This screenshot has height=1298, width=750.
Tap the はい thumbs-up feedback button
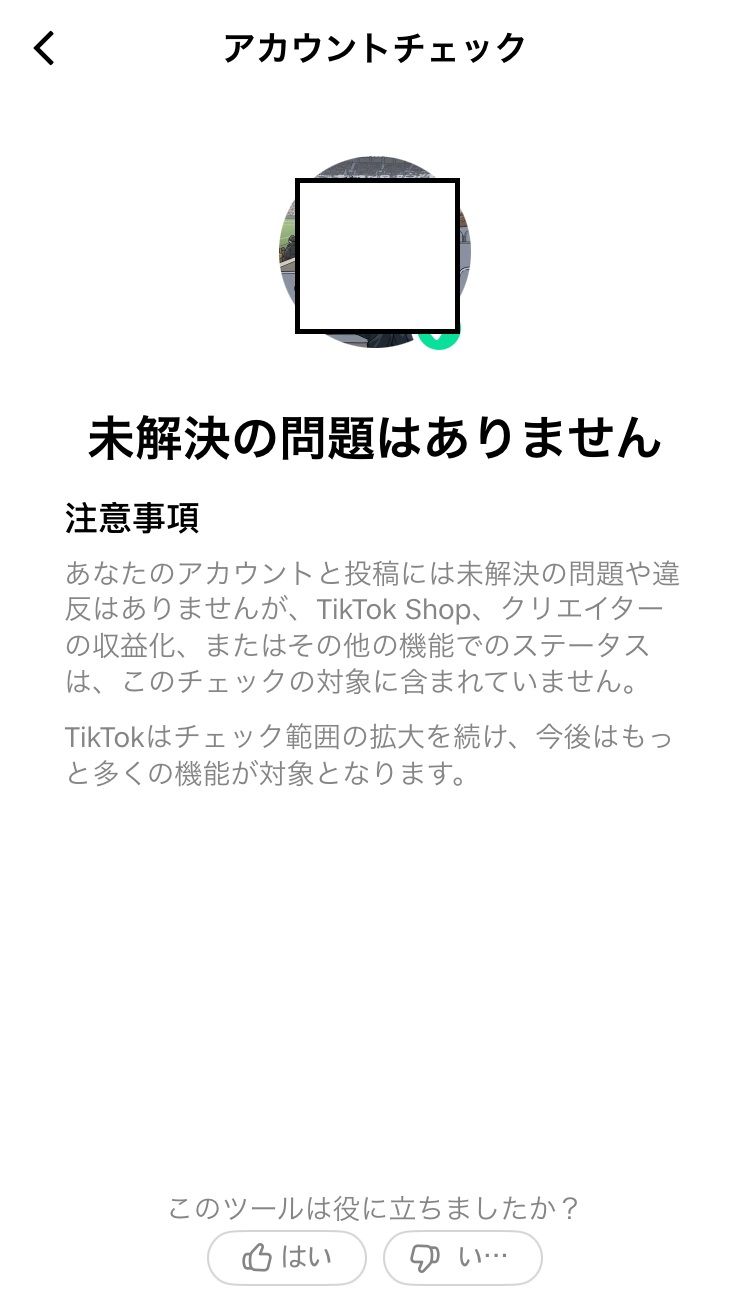pyautogui.click(x=287, y=1257)
